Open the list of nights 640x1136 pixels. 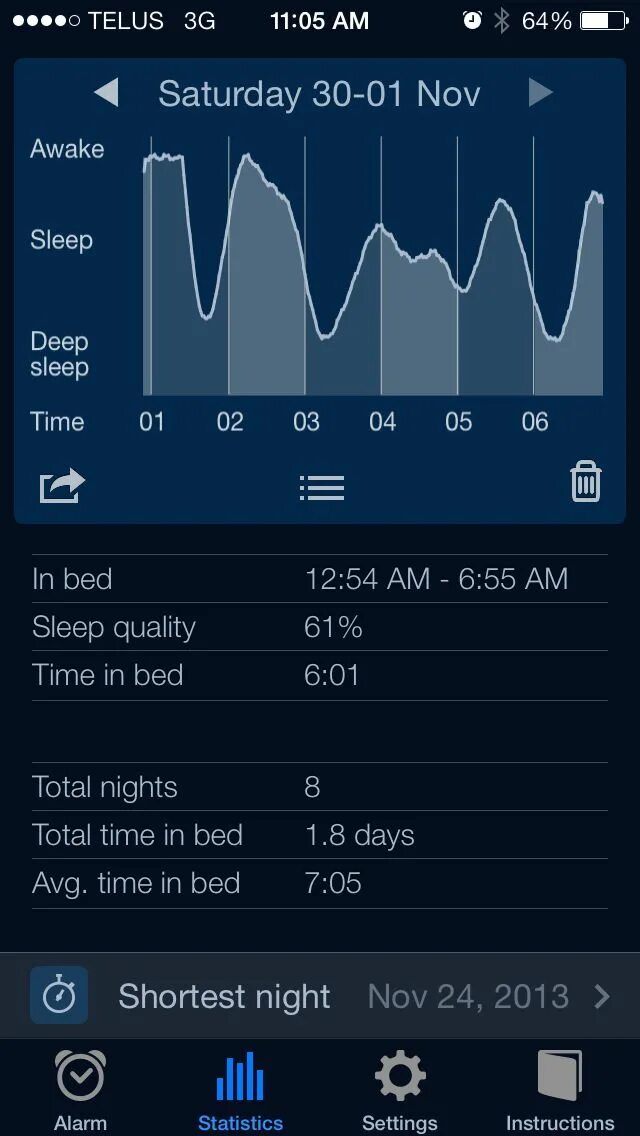(x=321, y=487)
